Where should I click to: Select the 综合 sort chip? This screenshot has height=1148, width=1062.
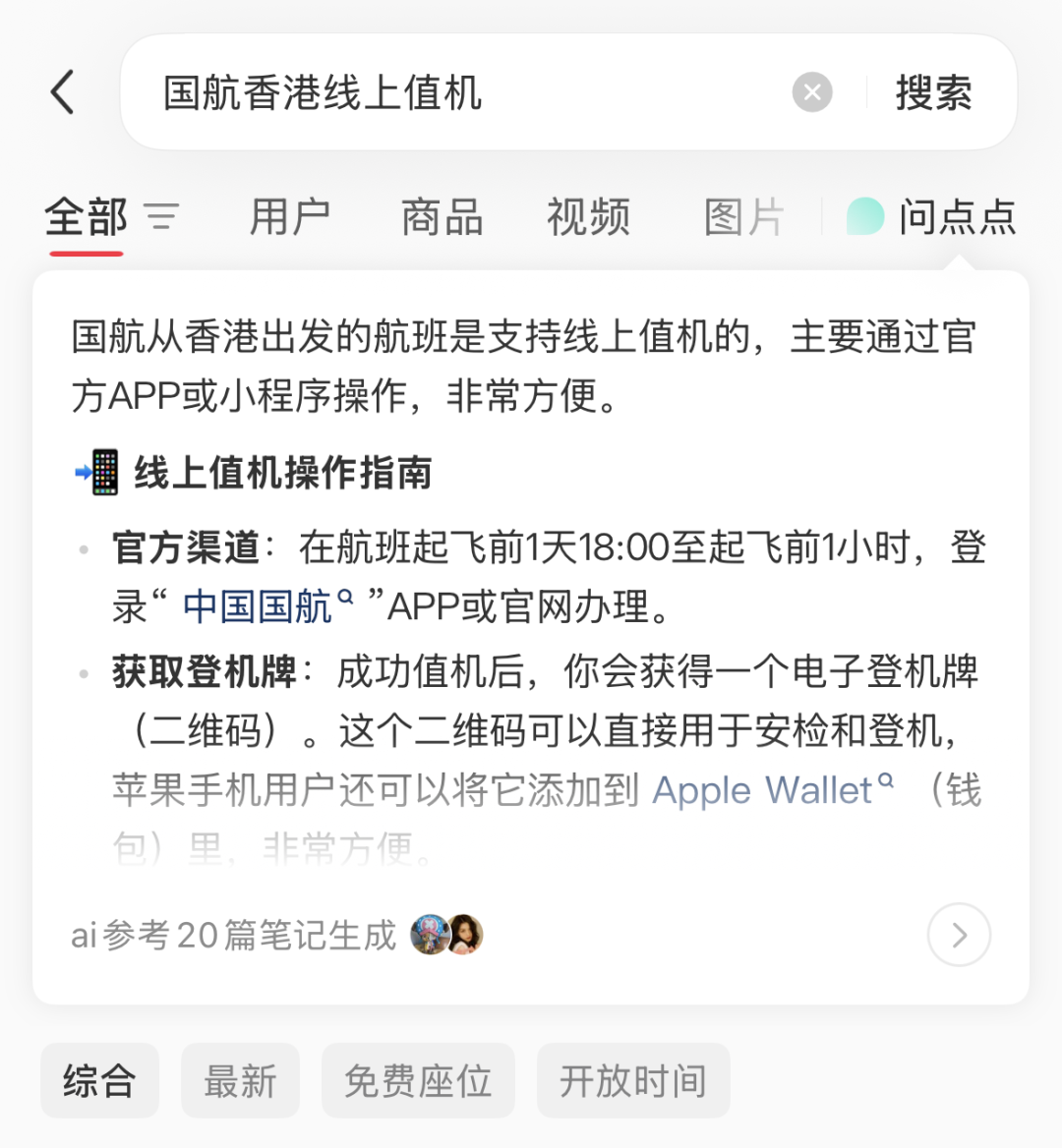(99, 1080)
